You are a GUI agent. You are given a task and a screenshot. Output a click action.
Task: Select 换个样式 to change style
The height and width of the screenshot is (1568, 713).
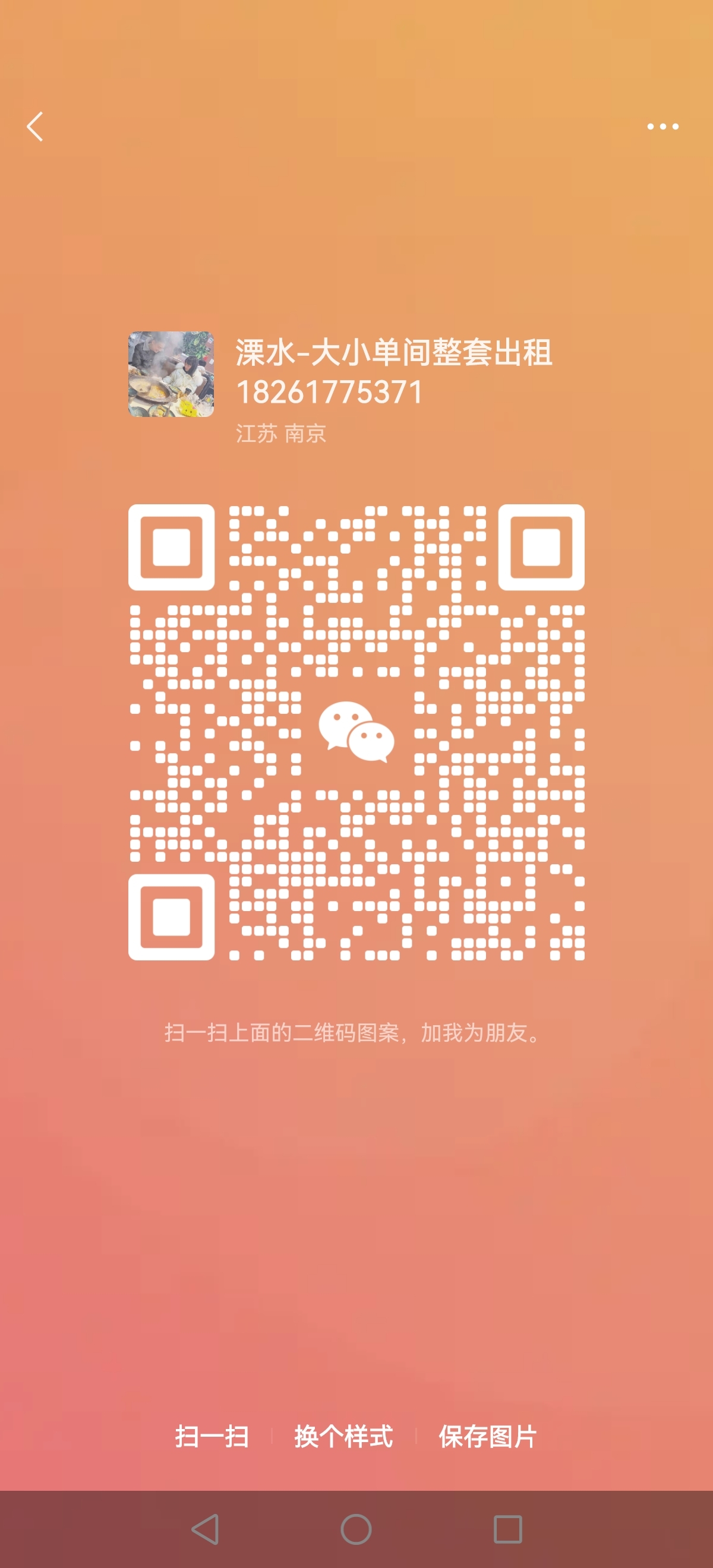tap(343, 1437)
